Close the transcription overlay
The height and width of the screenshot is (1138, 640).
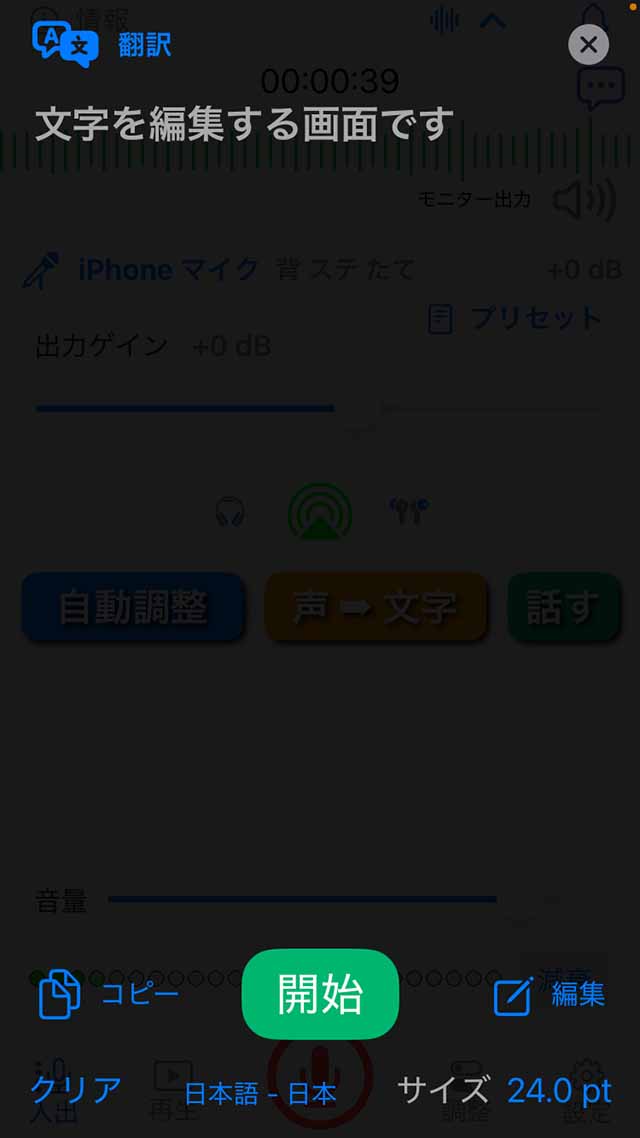pyautogui.click(x=588, y=44)
